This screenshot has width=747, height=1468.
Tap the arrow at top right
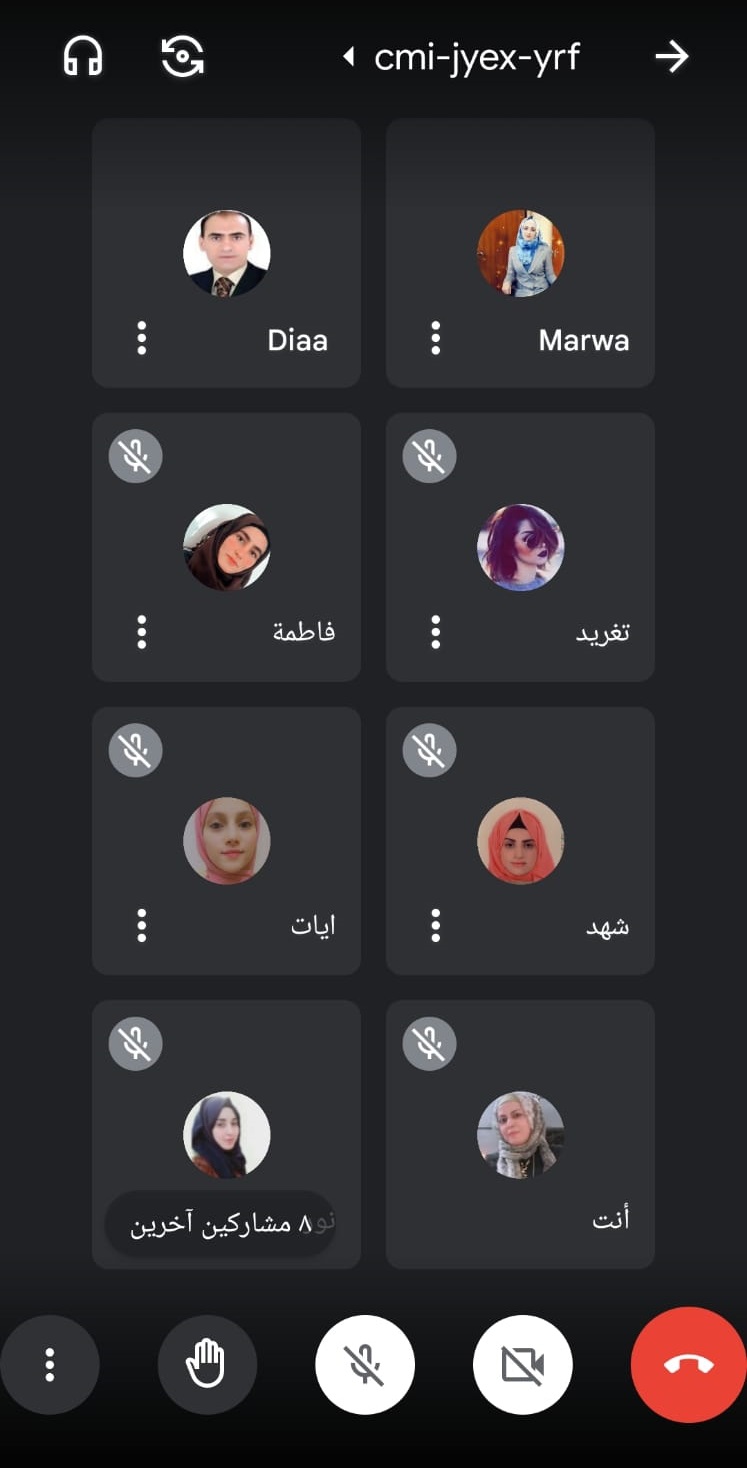(x=671, y=58)
